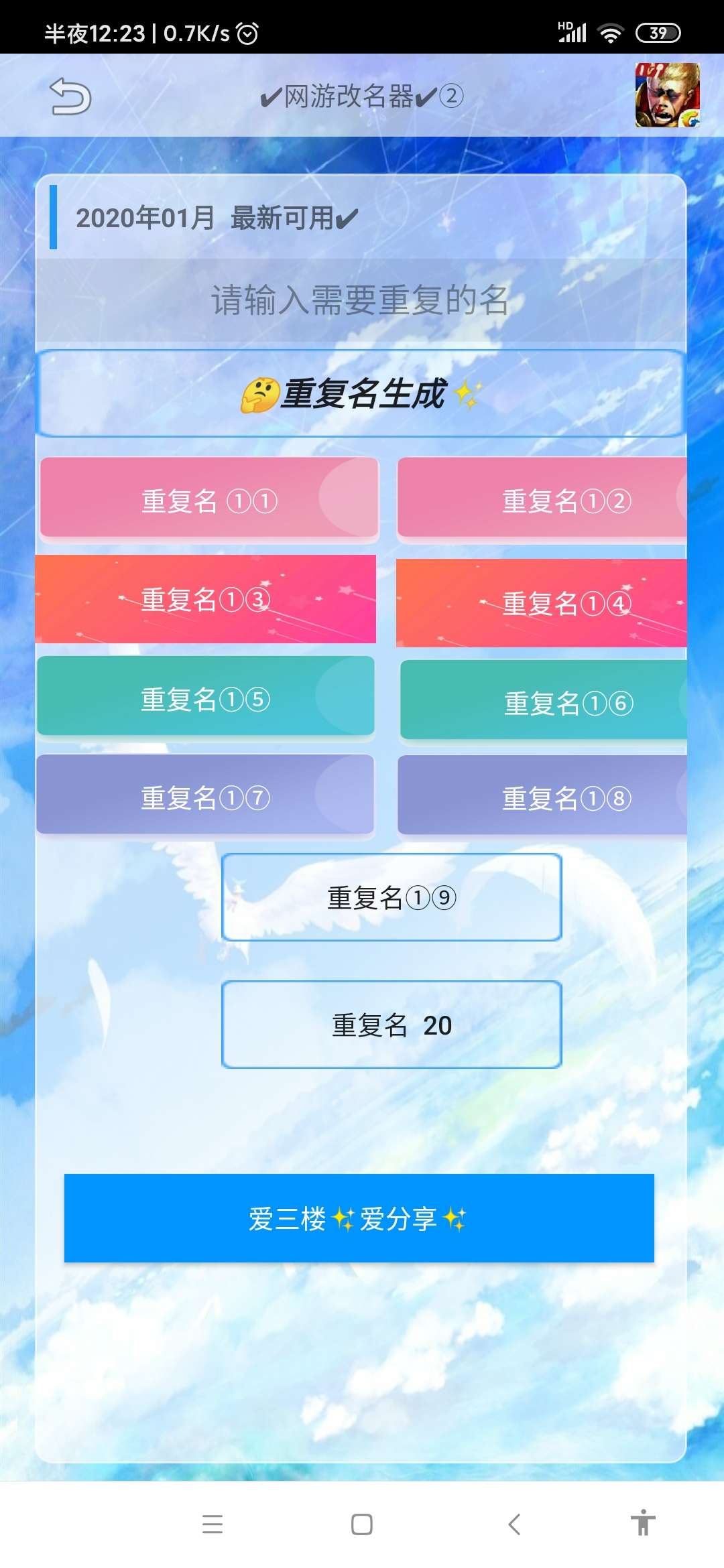Choose the 重复名①③ button
This screenshot has height=1568, width=724.
(x=205, y=599)
